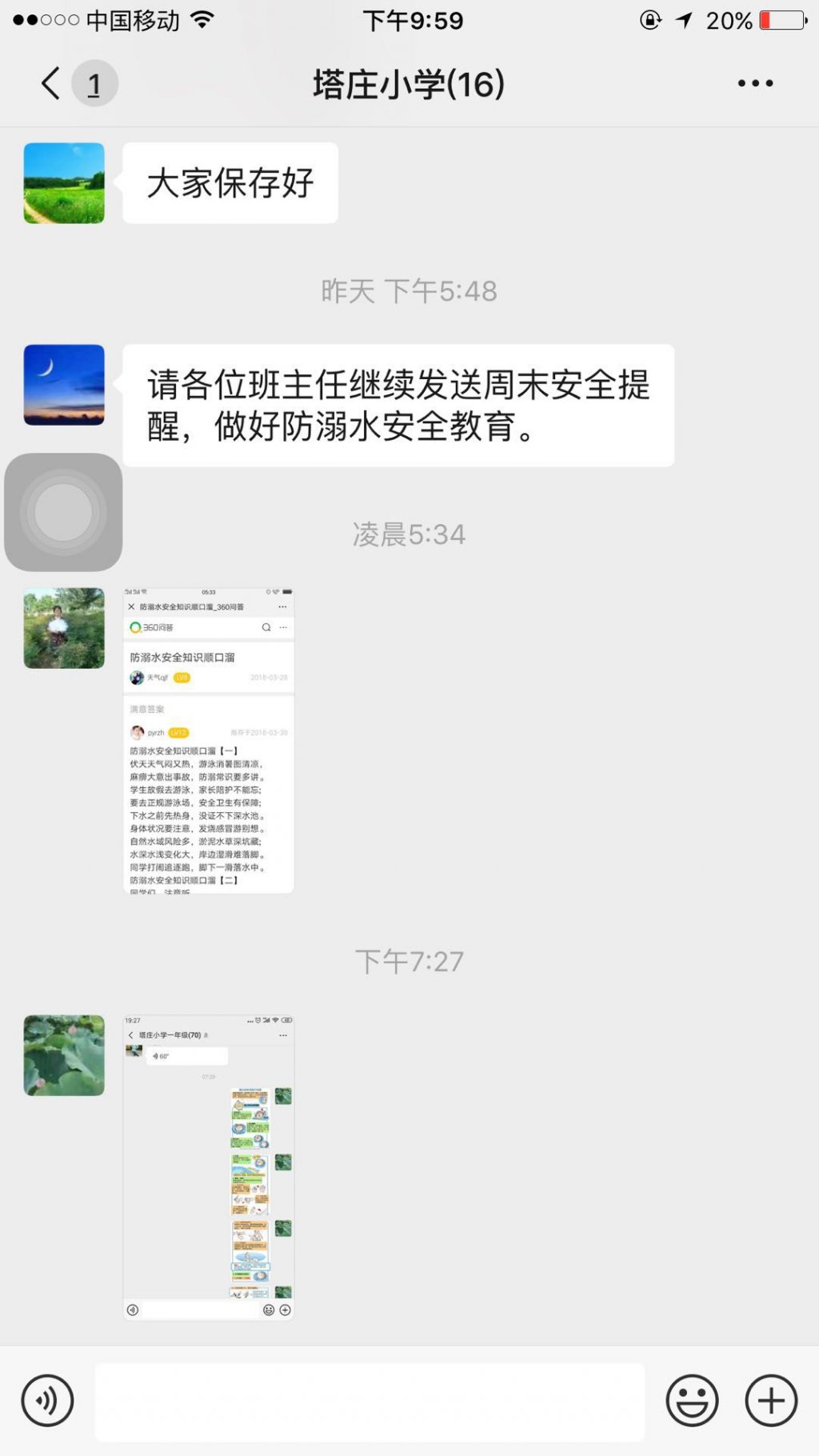This screenshot has width=819, height=1456.
Task: Switch to voice message input
Action: [47, 1401]
